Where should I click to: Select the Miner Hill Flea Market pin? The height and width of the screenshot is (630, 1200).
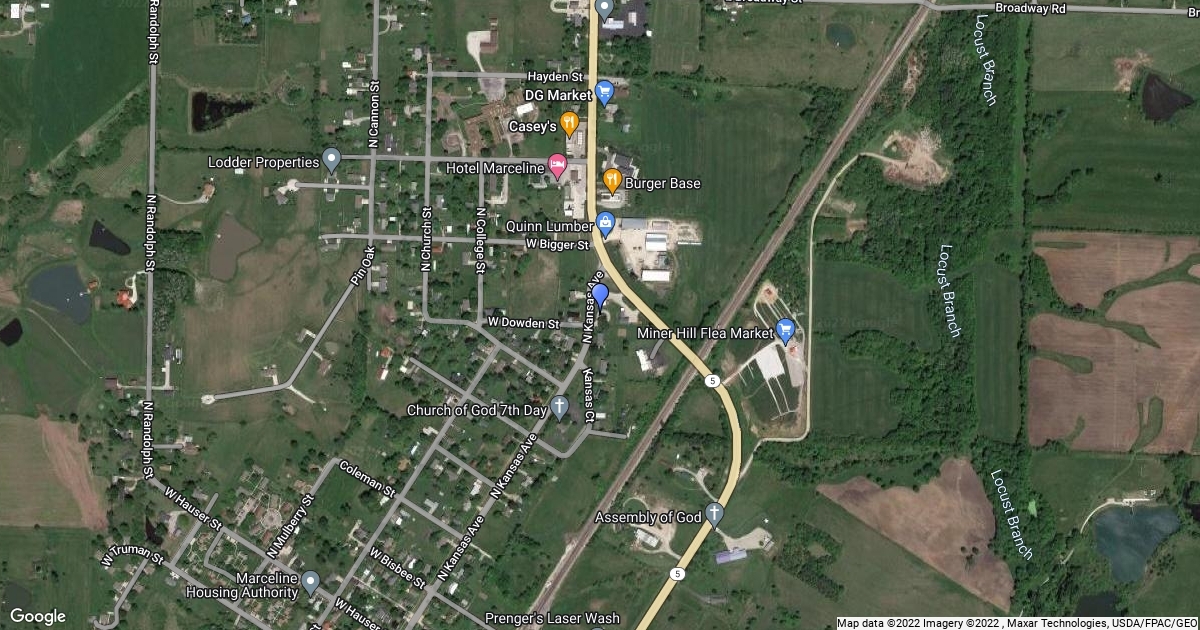pos(785,329)
